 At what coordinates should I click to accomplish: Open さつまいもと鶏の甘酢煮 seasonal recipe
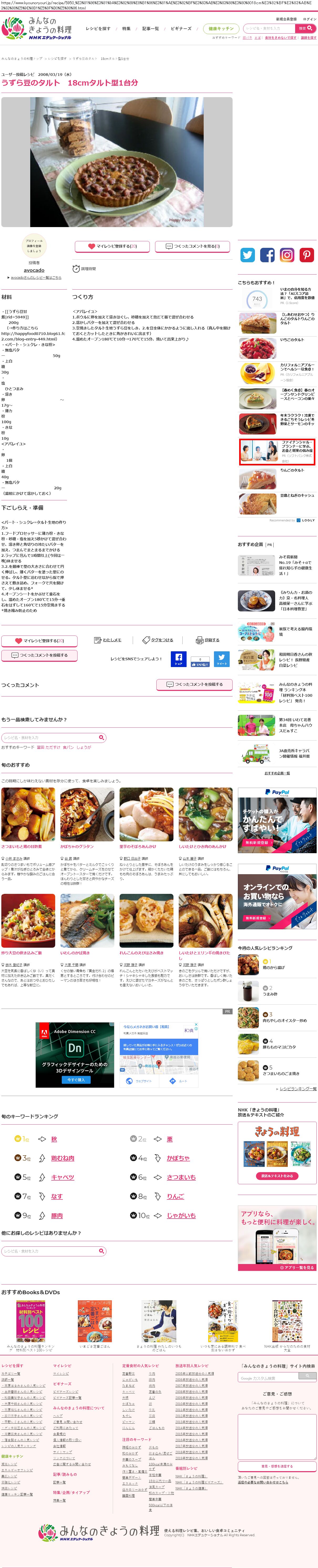(22, 846)
